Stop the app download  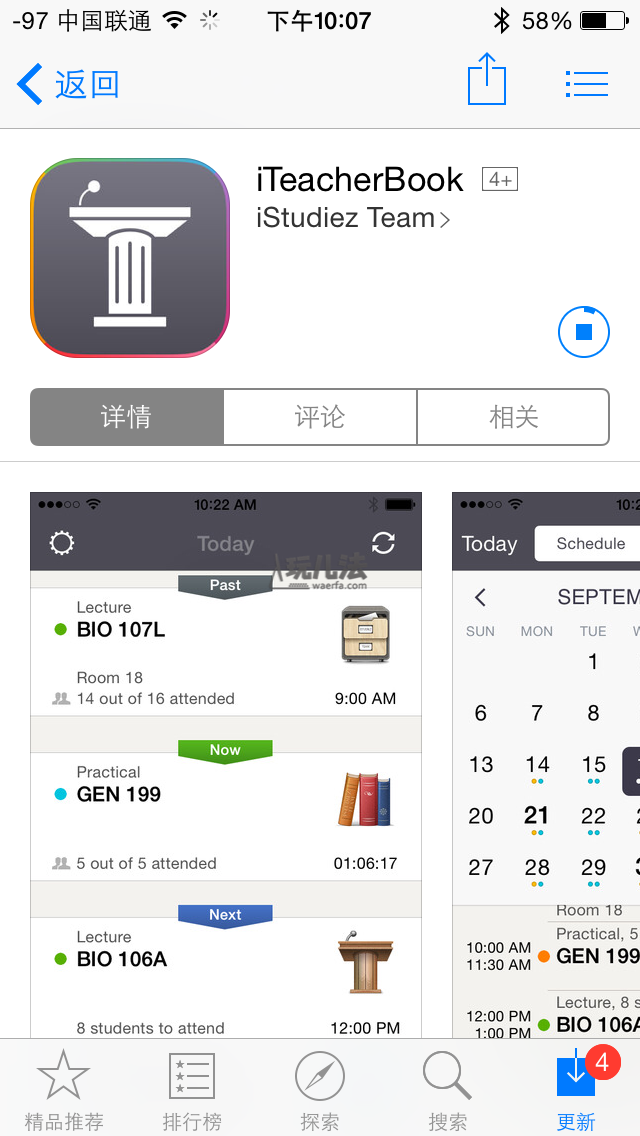tap(584, 332)
